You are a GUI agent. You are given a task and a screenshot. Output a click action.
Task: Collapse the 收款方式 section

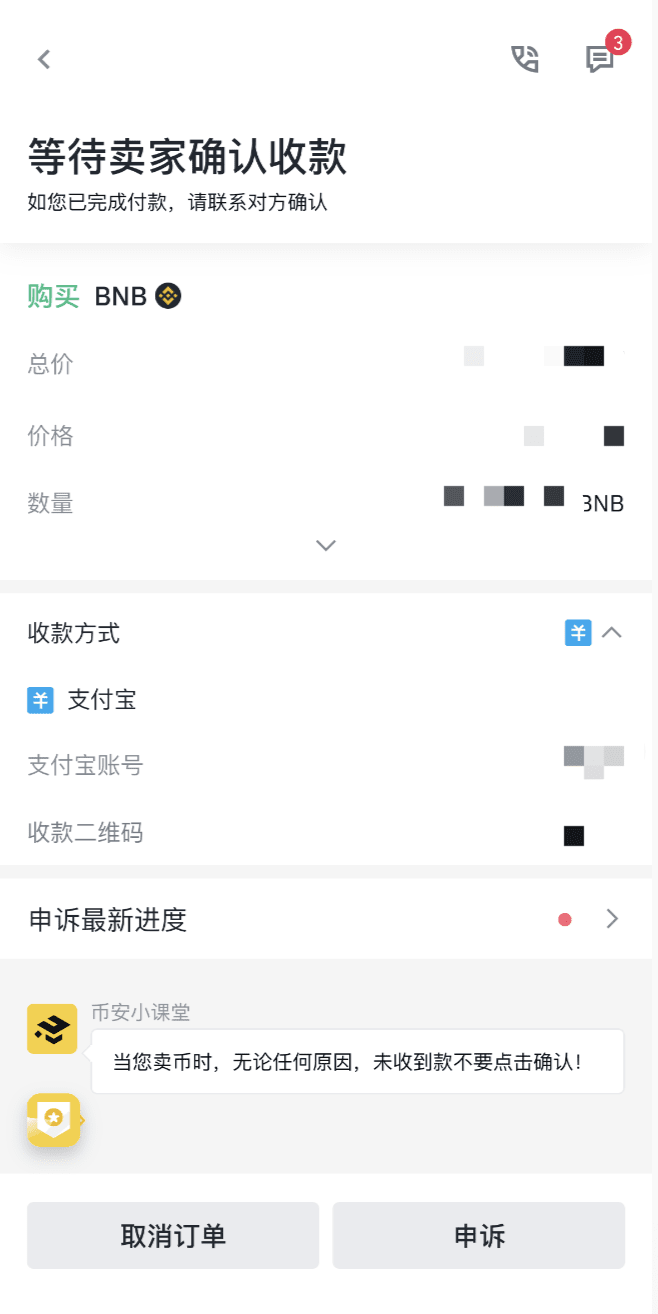click(x=612, y=633)
